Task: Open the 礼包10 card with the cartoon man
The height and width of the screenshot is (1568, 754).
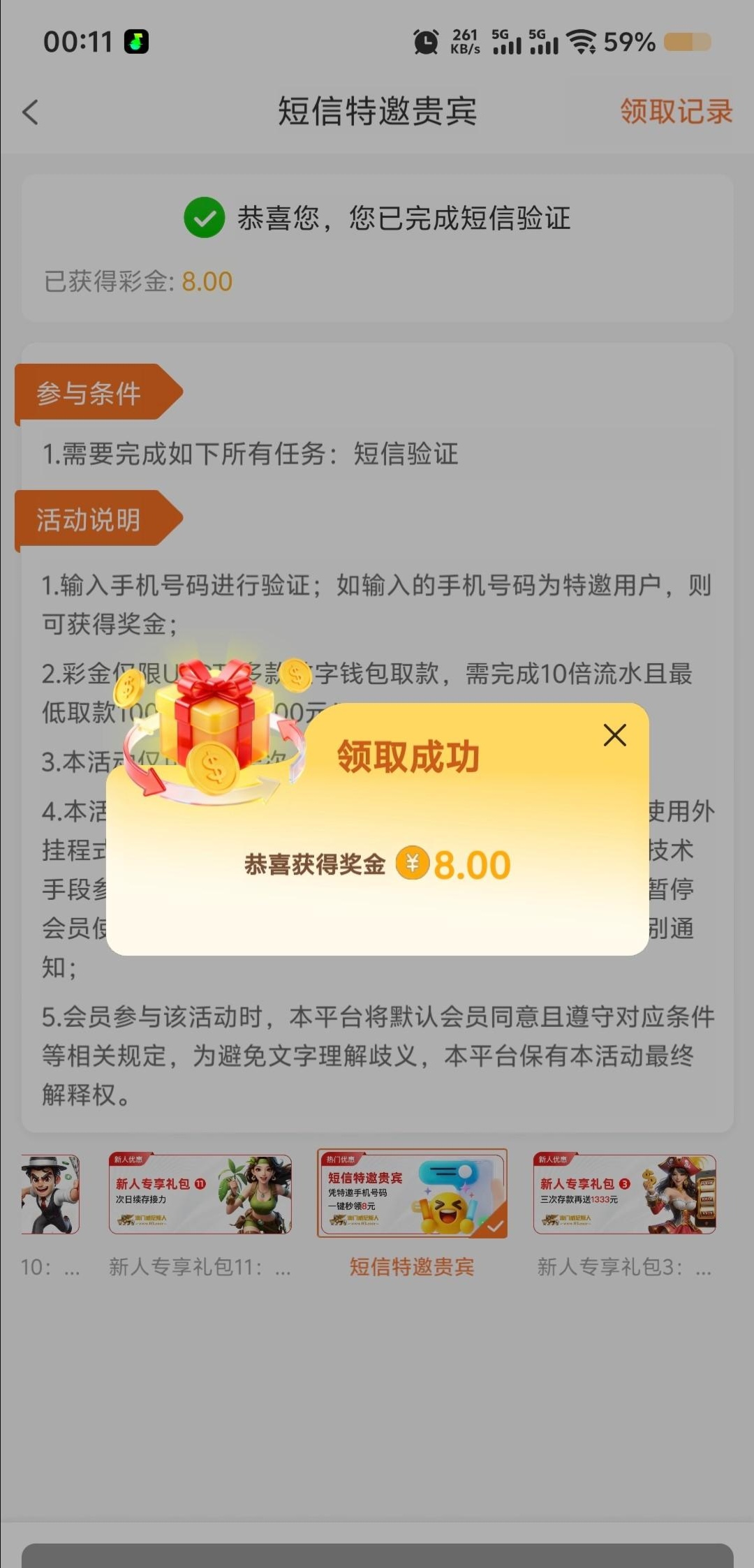Action: [50, 1195]
